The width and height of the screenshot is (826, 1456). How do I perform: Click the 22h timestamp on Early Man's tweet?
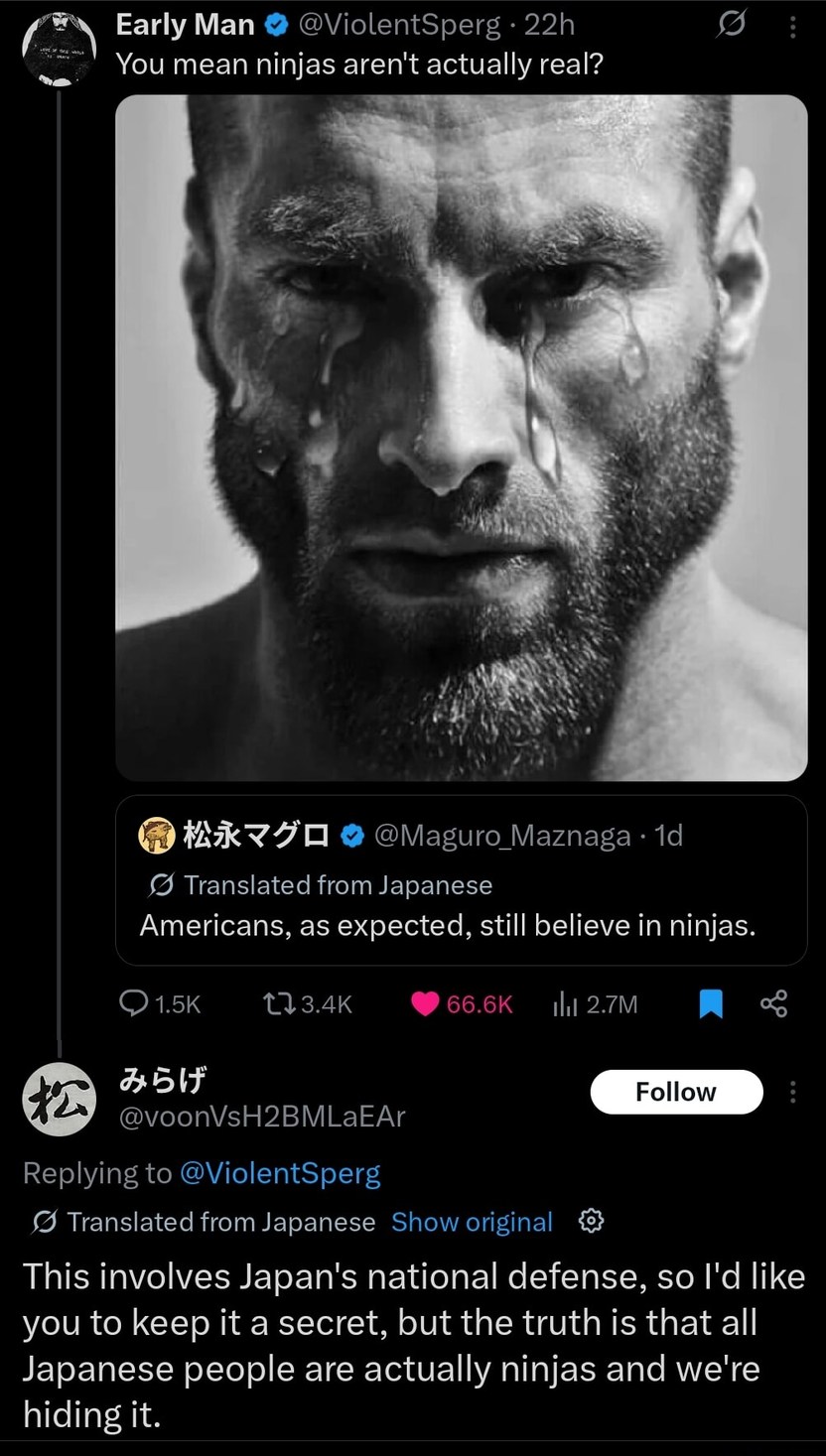(x=552, y=25)
